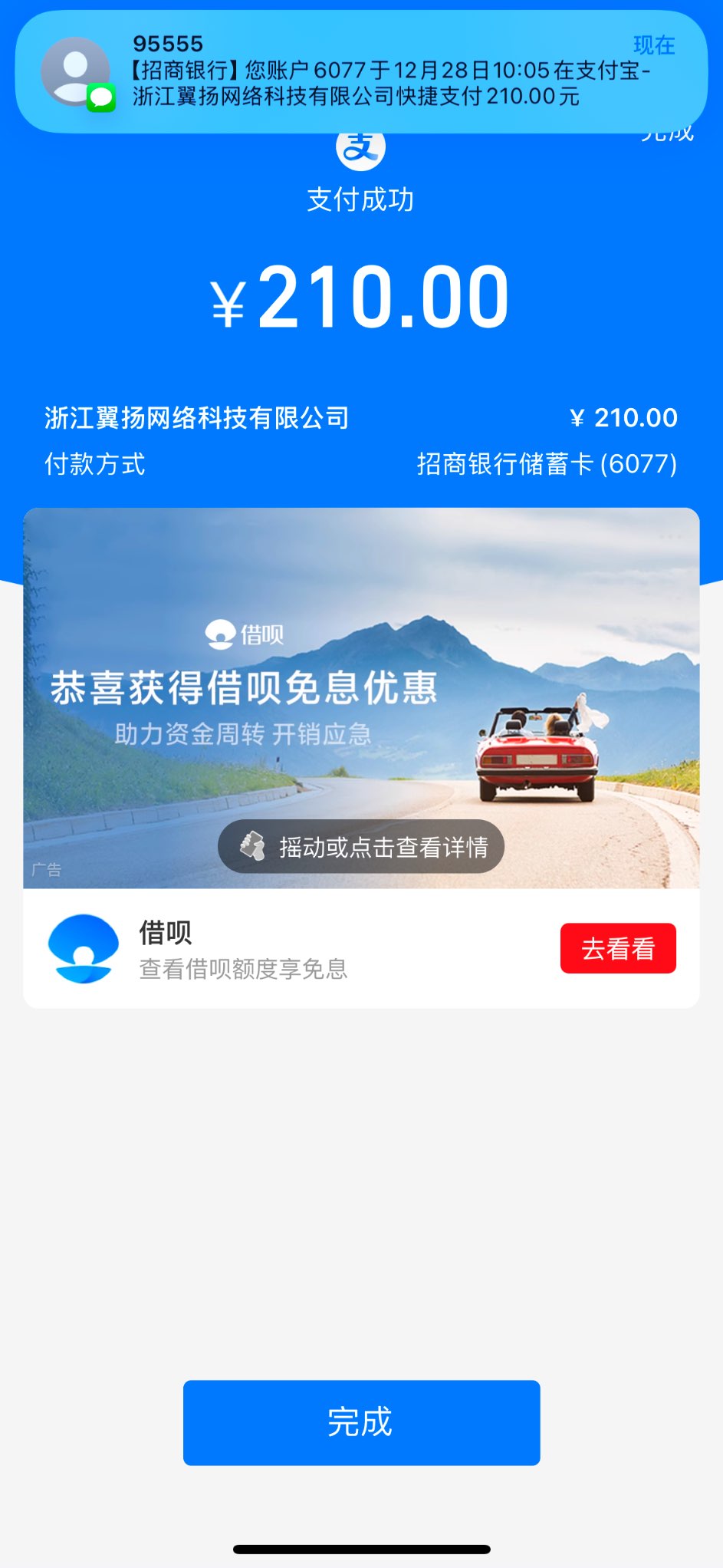The image size is (723, 1568).
Task: Open the 借呗 row 查看借呗额度享免息
Action: pyautogui.click(x=243, y=950)
